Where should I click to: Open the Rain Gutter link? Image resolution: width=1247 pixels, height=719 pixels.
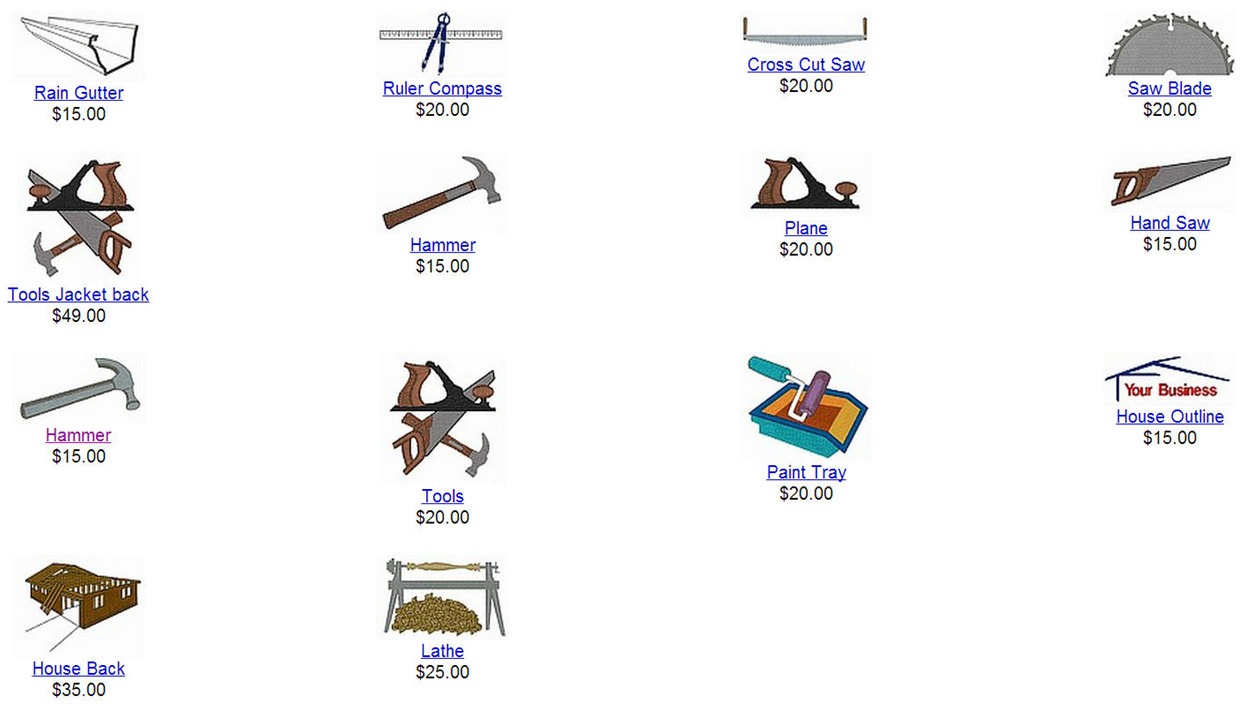(78, 93)
